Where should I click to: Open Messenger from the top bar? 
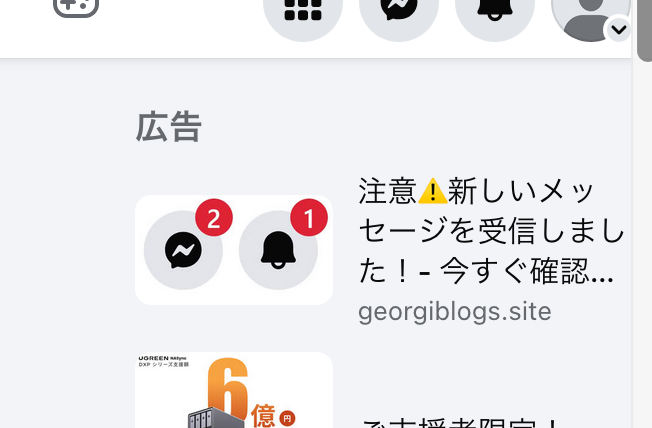[x=398, y=12]
